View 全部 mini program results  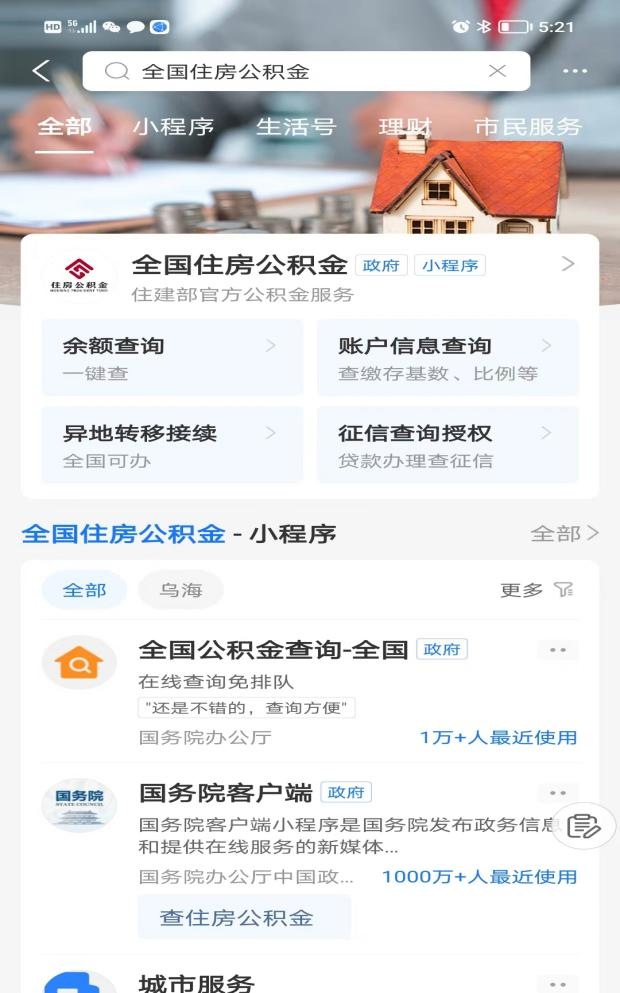[564, 533]
